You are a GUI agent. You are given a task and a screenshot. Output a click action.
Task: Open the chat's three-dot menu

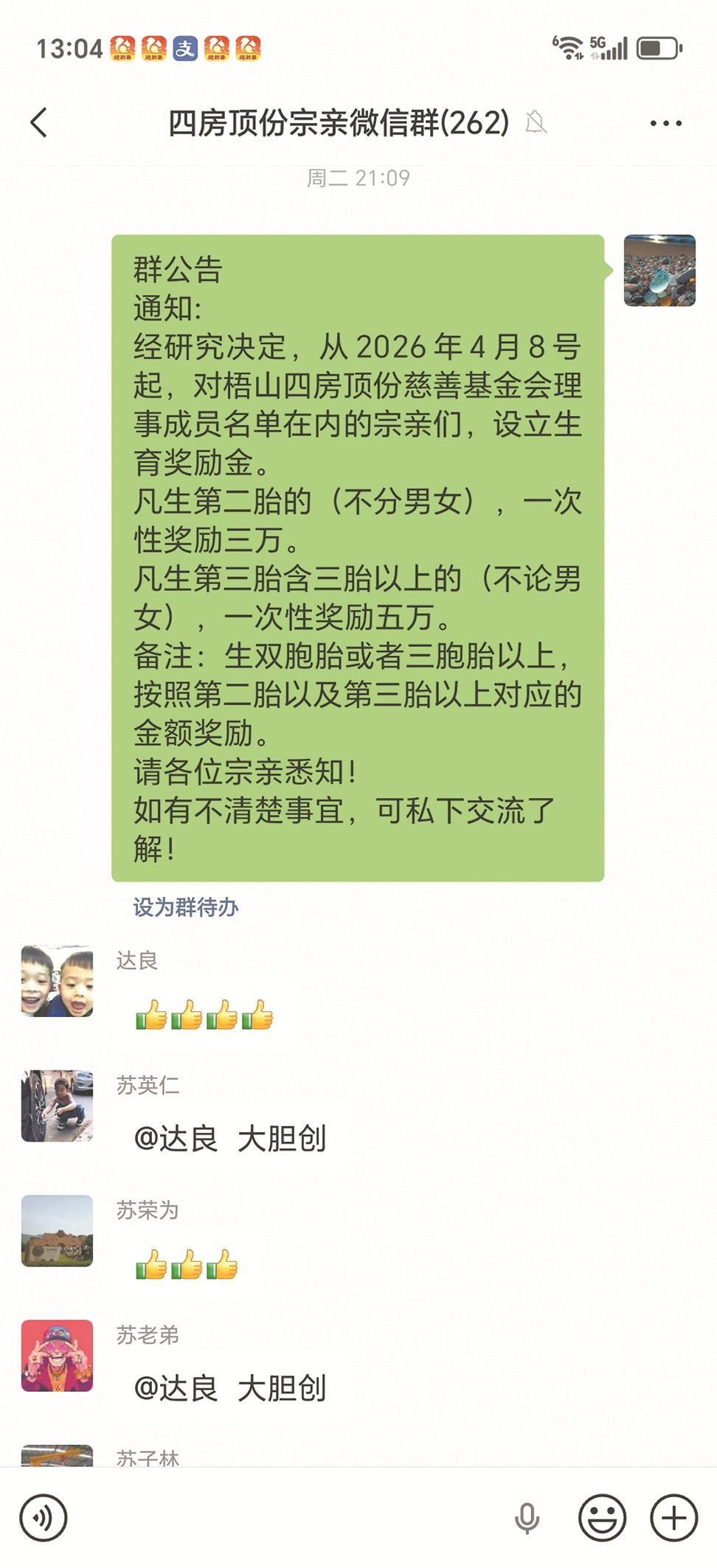point(665,123)
